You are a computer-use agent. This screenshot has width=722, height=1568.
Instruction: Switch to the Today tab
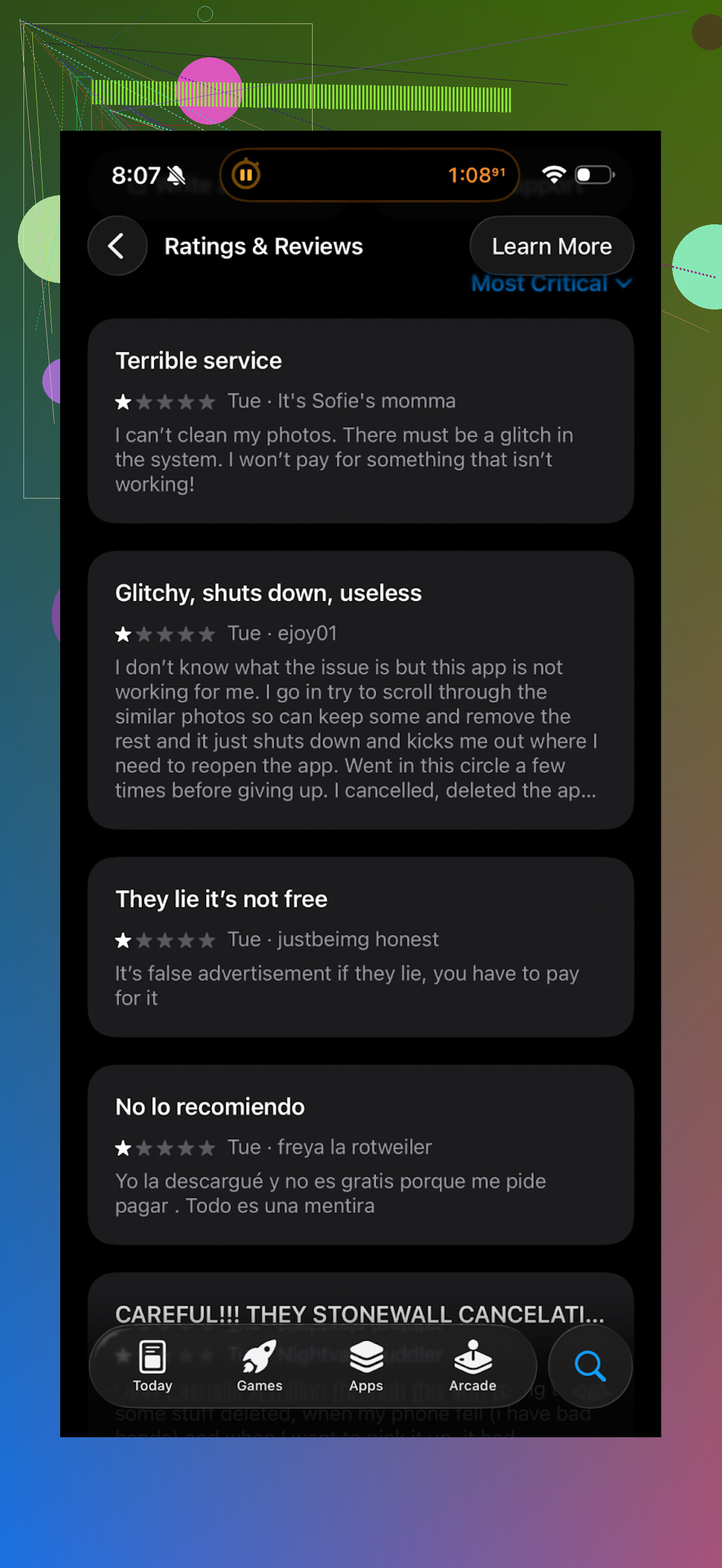point(152,1366)
